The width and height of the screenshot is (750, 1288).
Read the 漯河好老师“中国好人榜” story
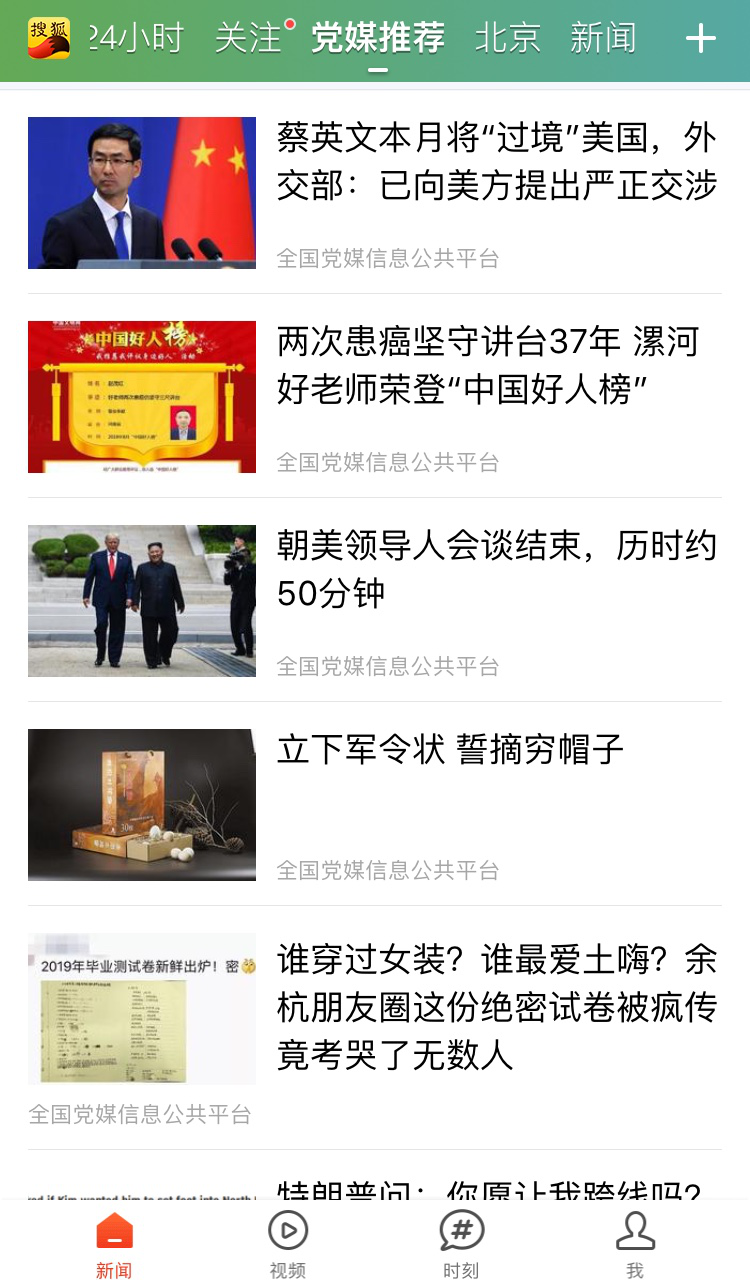pyautogui.click(x=487, y=366)
